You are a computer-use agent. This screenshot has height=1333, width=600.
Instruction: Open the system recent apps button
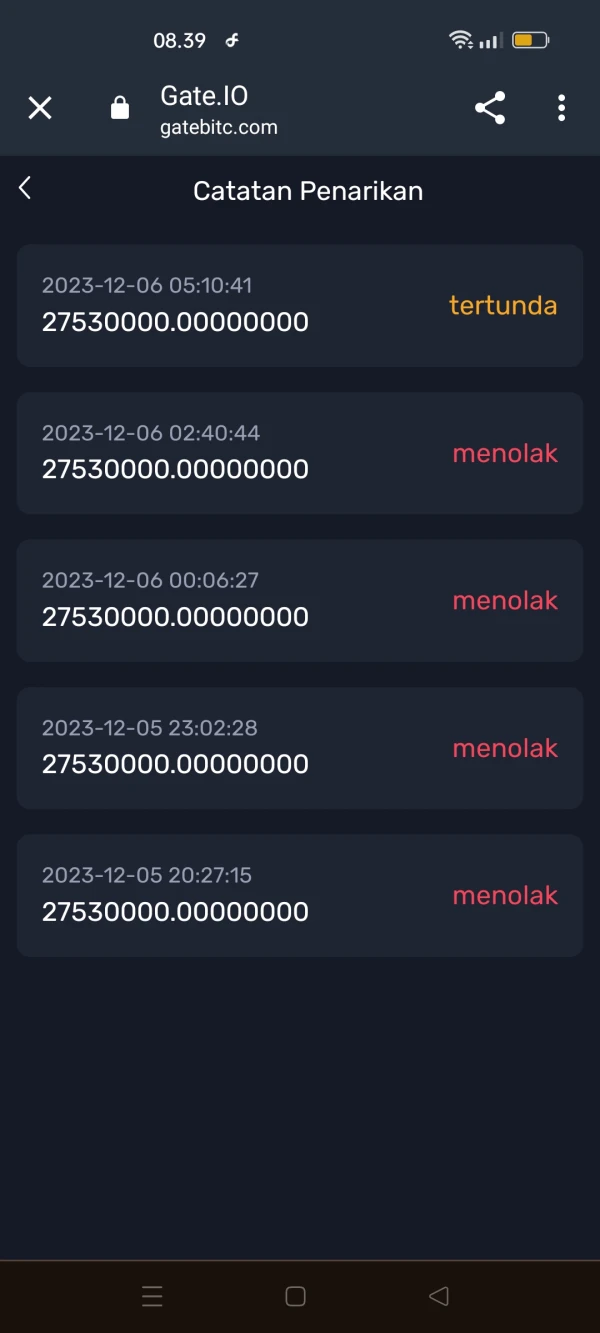[x=152, y=1297]
